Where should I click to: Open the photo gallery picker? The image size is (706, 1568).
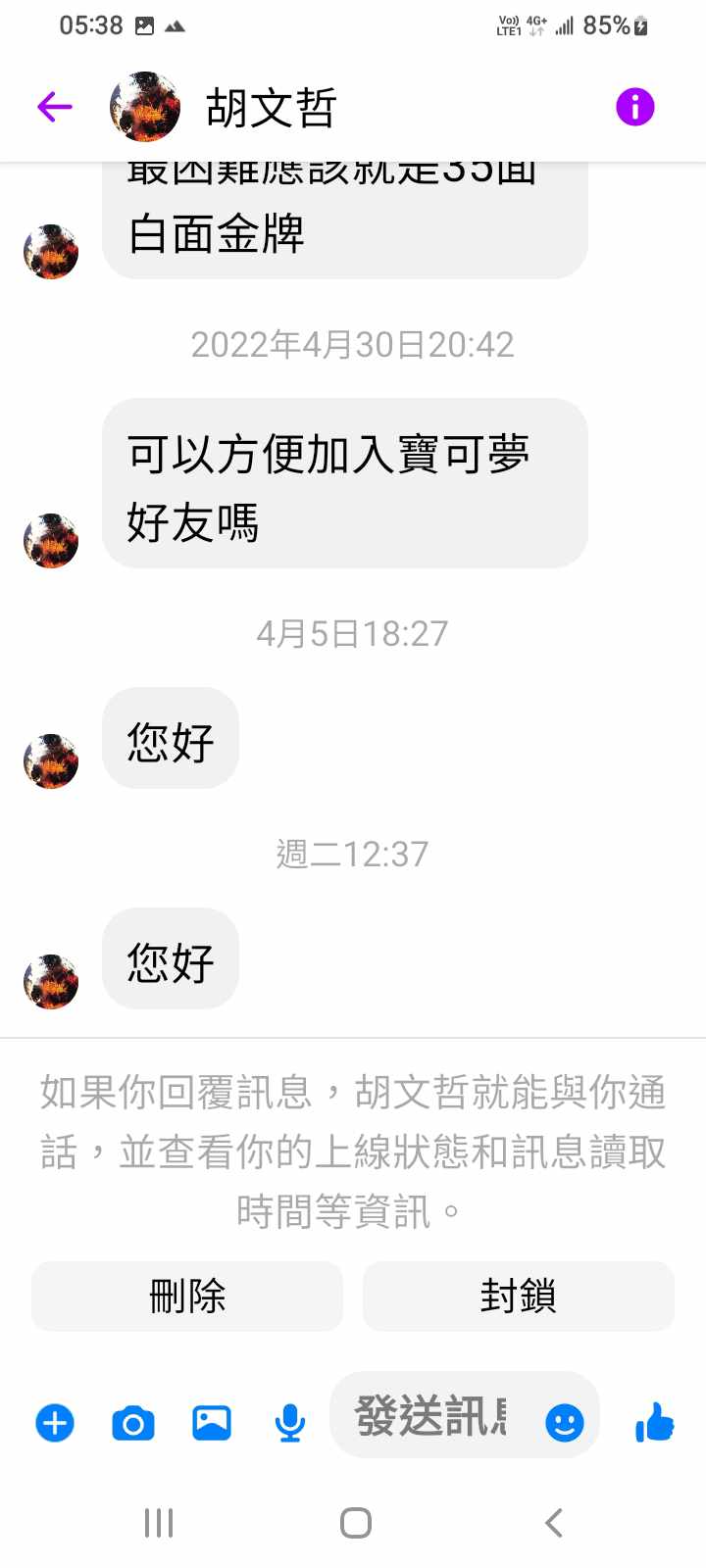coord(212,1422)
